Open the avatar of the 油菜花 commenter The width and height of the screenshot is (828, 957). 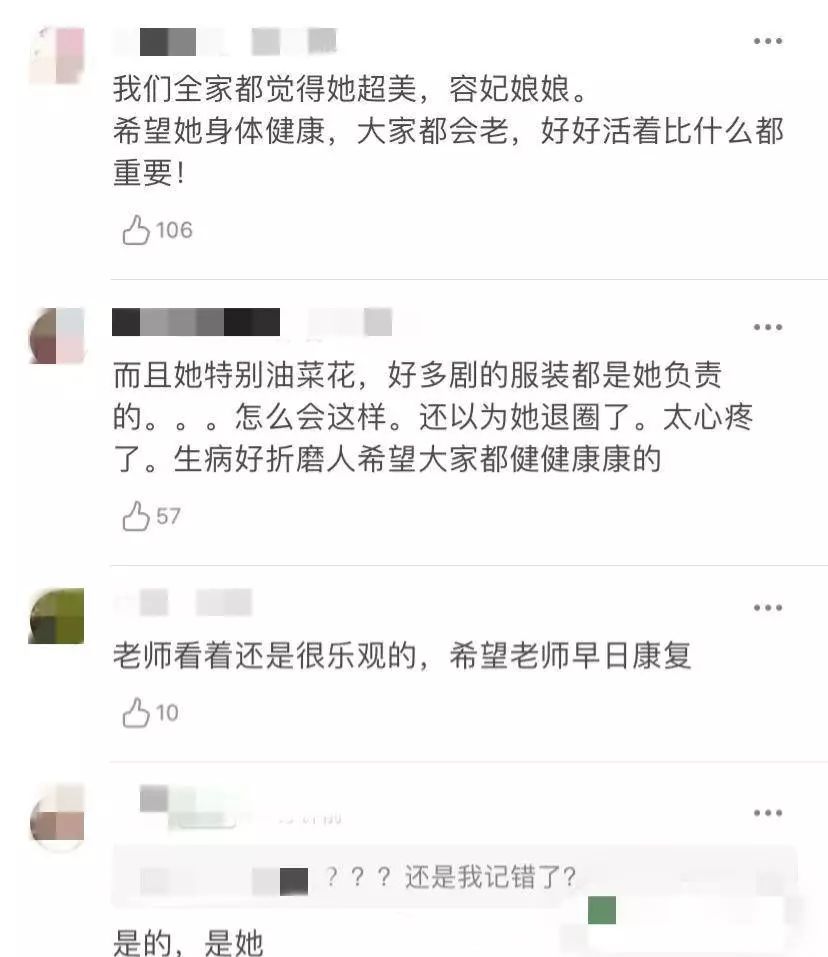pos(57,335)
